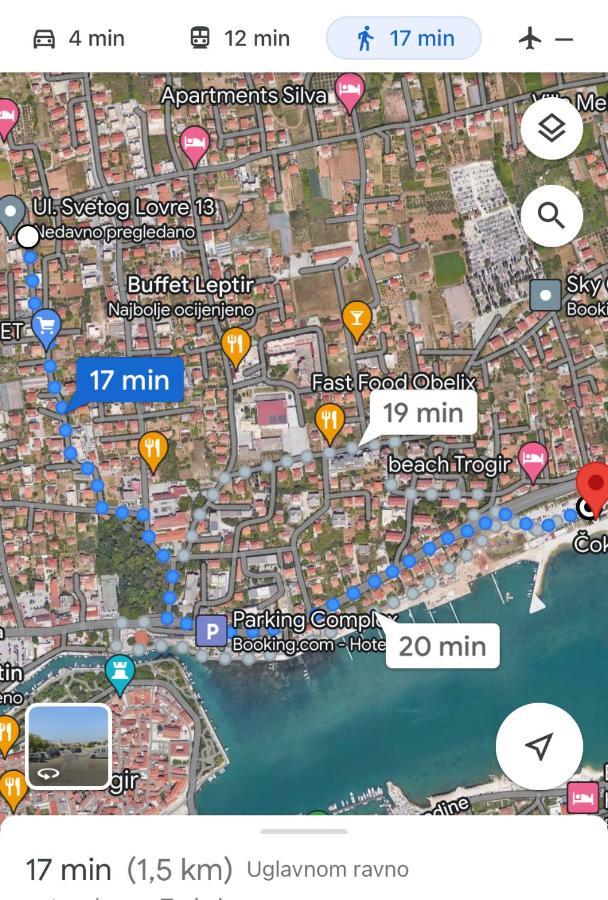Open the beach Trogir hotel pin
Viewport: 608px width, 900px height.
click(533, 461)
